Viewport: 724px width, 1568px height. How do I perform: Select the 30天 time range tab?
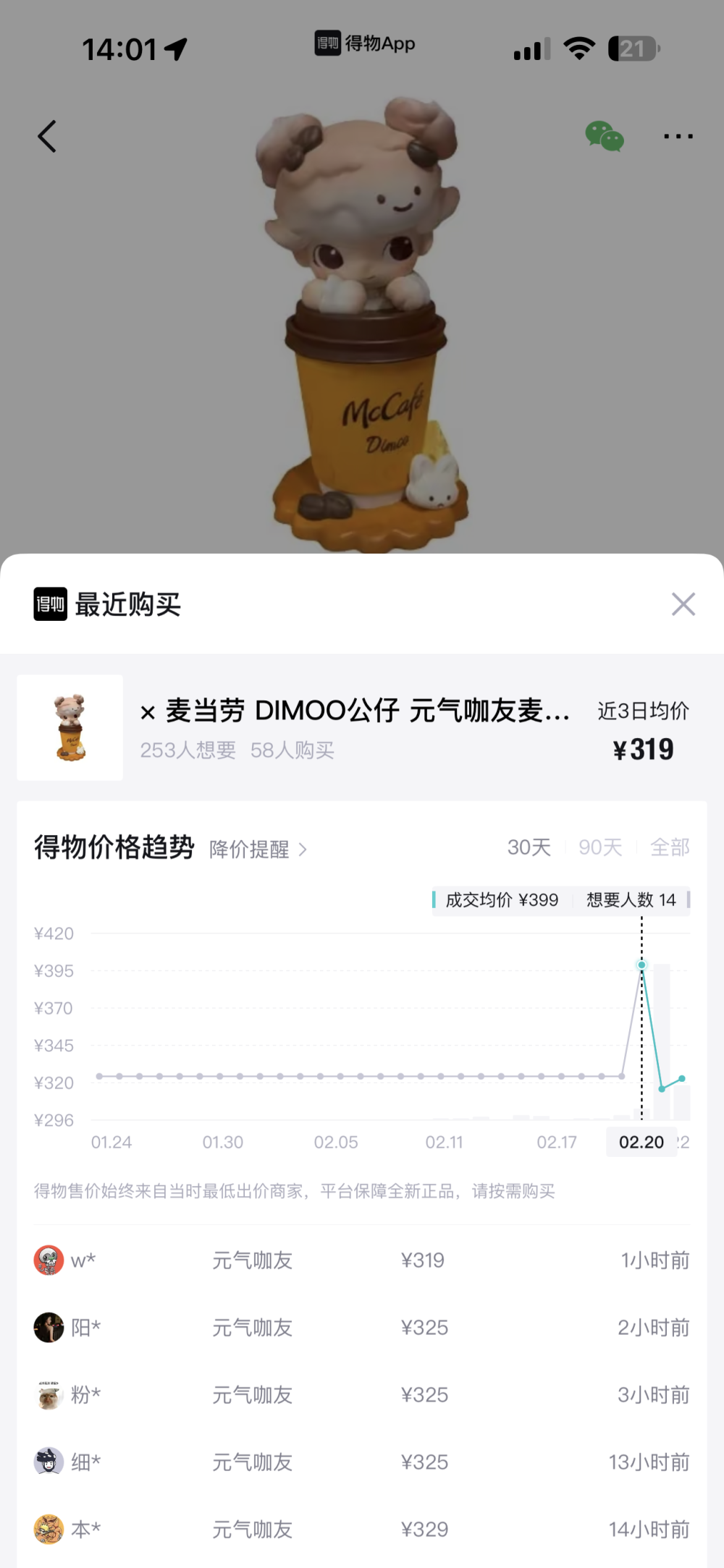[x=528, y=847]
